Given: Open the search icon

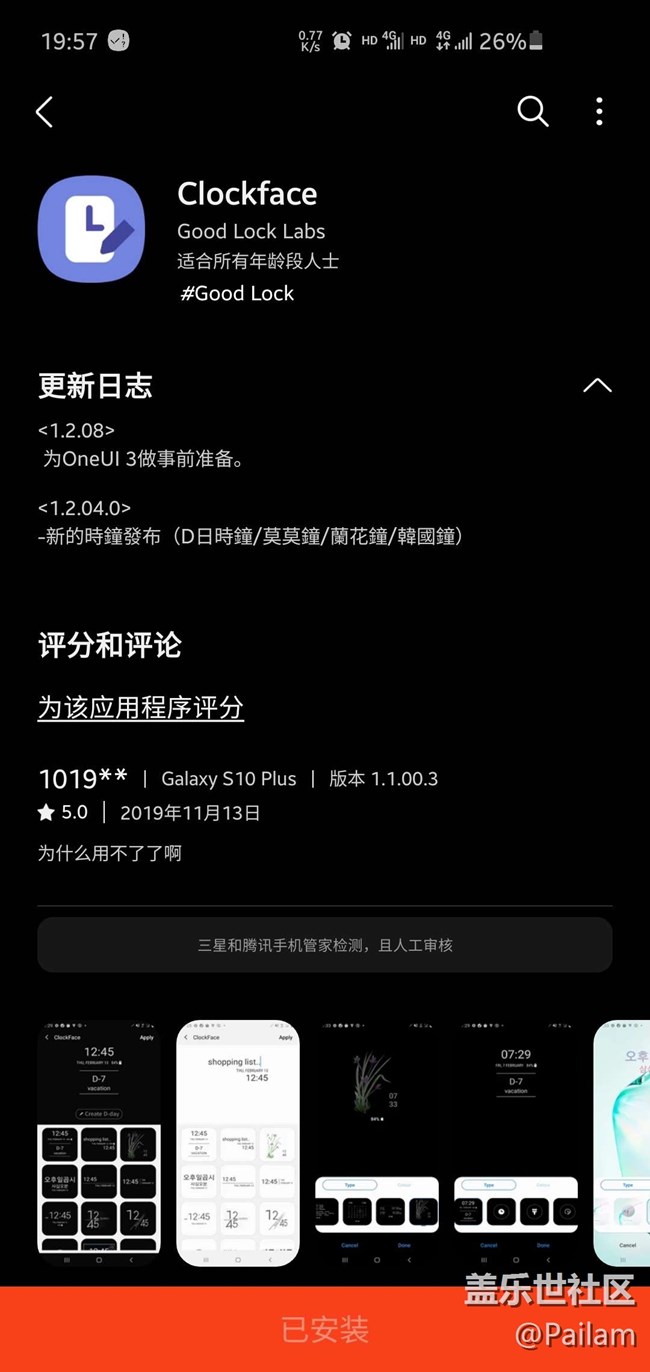Looking at the screenshot, I should (x=532, y=112).
